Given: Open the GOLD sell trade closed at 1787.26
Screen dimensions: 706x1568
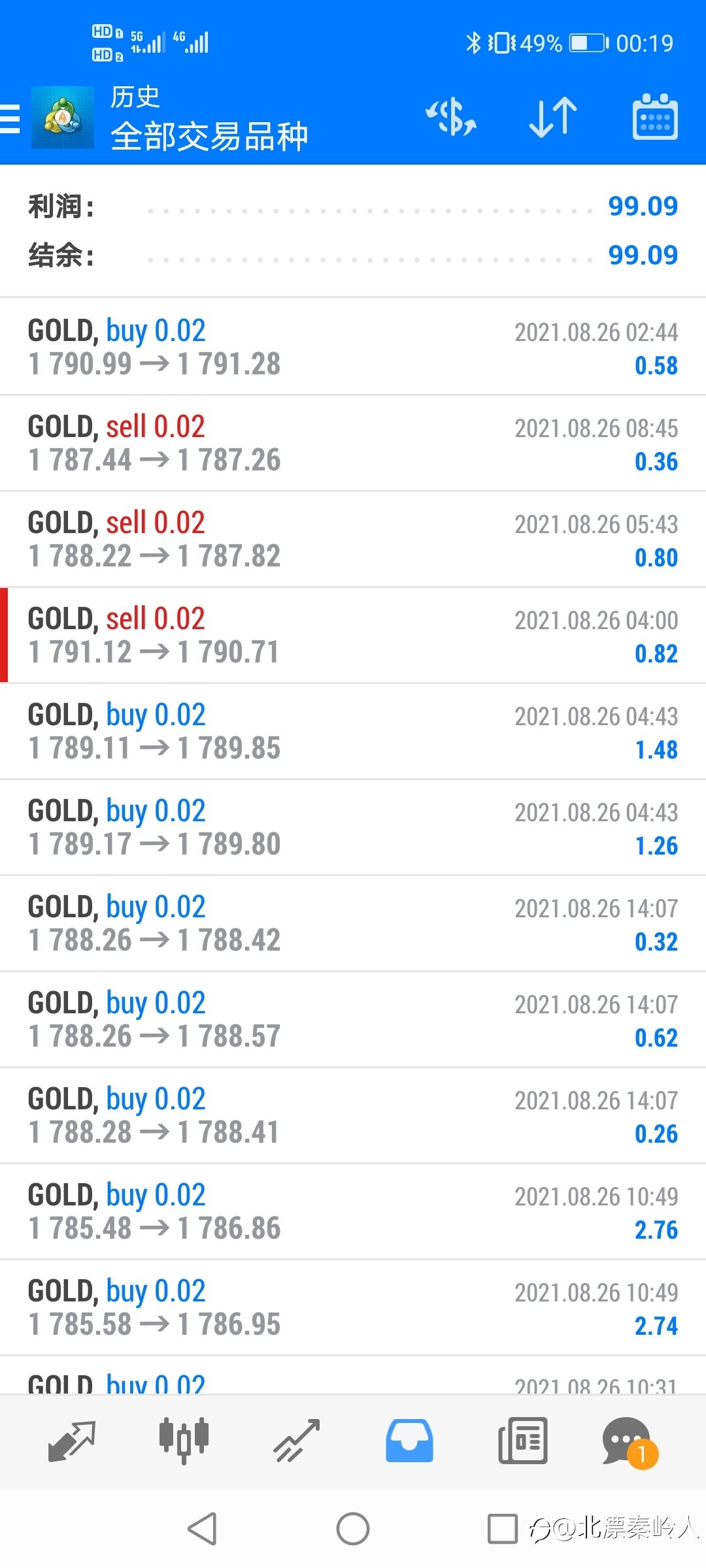Looking at the screenshot, I should point(353,443).
